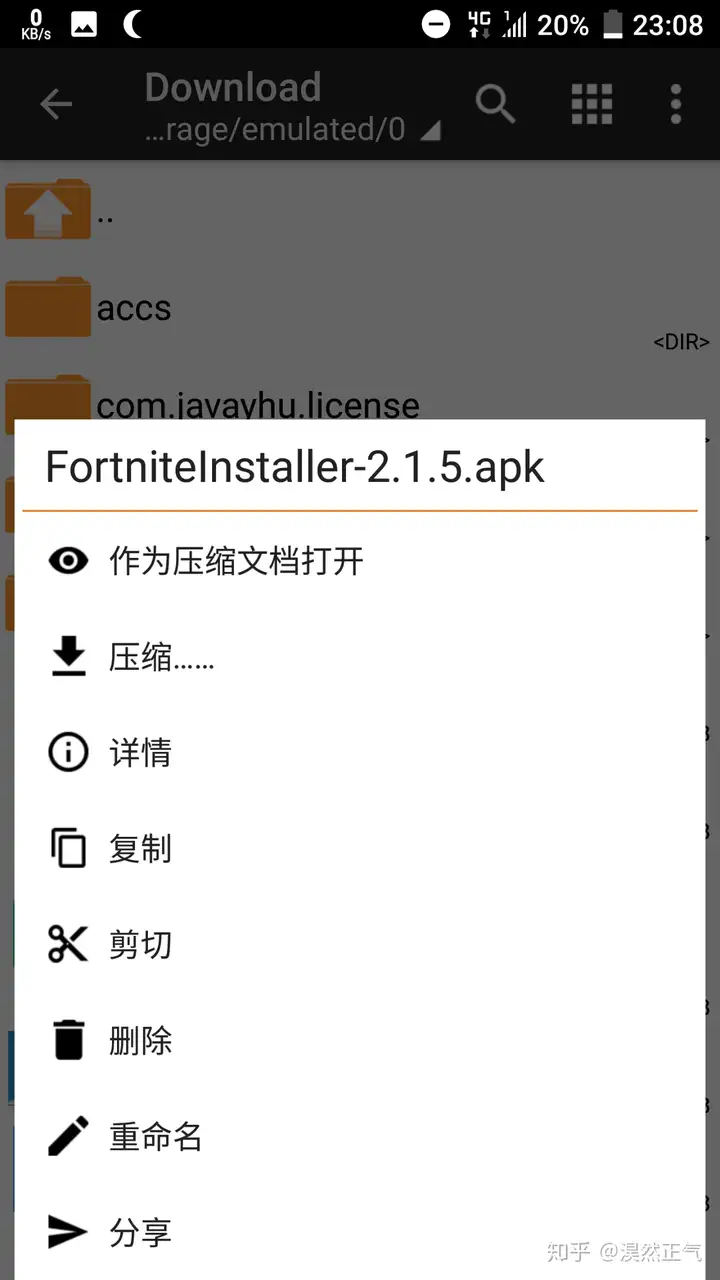The image size is (720, 1280).
Task: Select 作为压缩文档打开 option
Action: (359, 560)
